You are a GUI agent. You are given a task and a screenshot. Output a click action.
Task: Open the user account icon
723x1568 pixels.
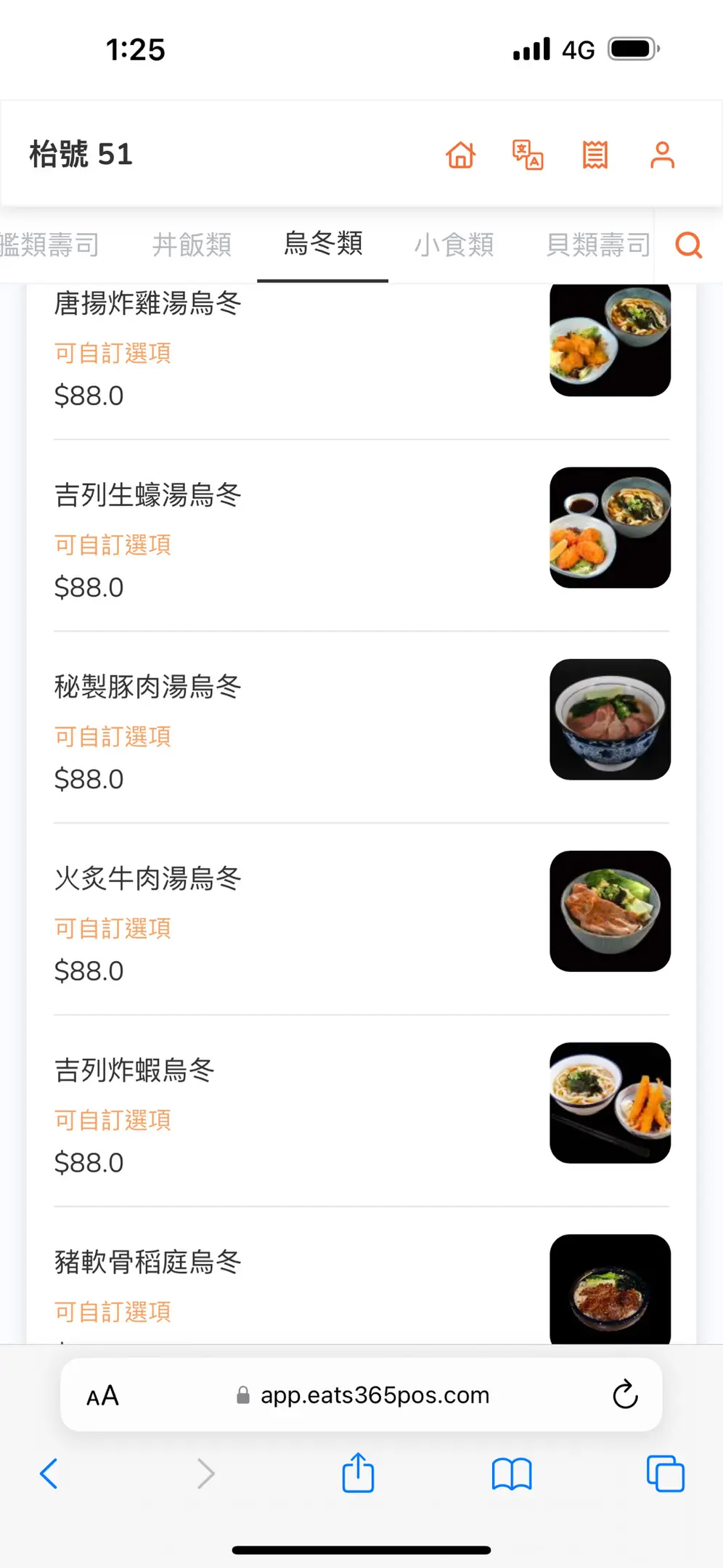coord(662,155)
